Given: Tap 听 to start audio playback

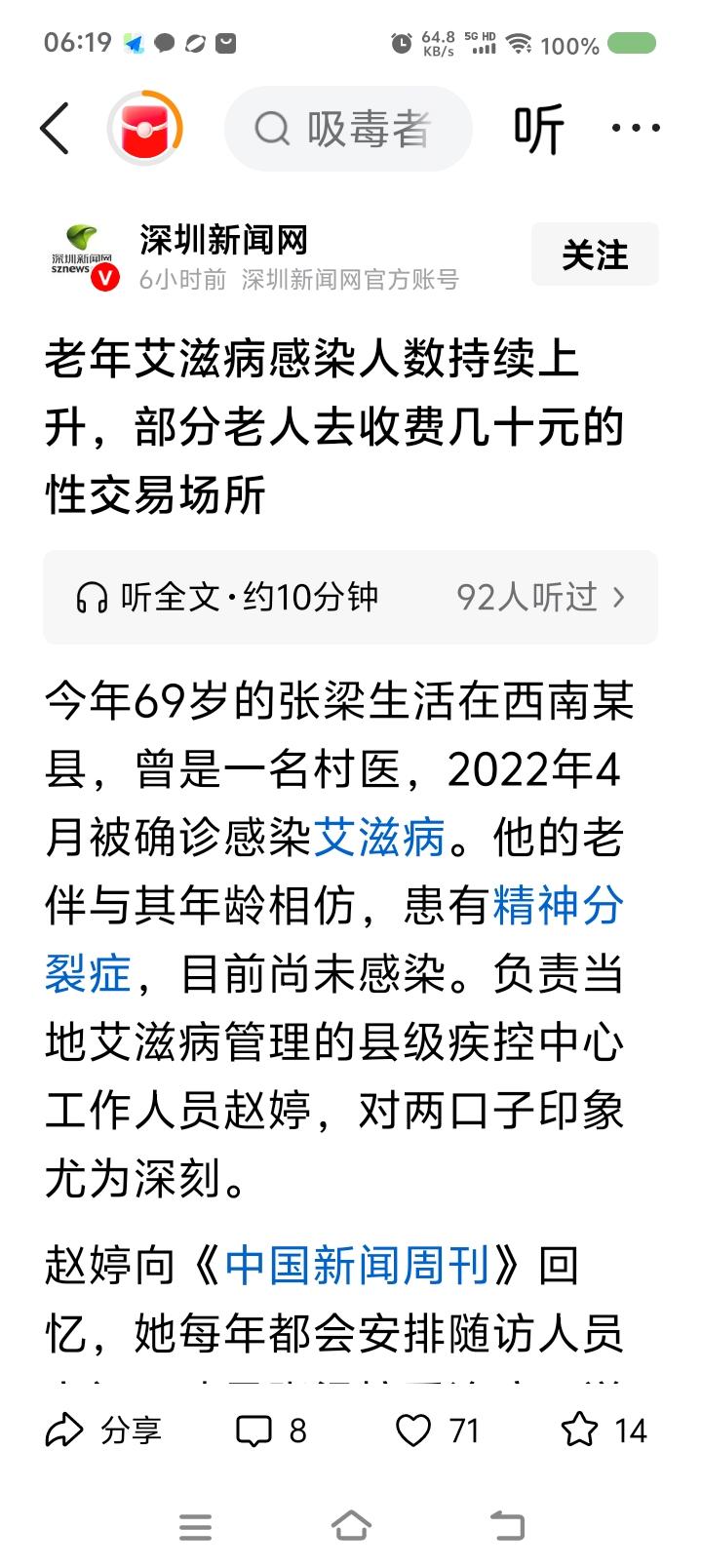Looking at the screenshot, I should [537, 128].
